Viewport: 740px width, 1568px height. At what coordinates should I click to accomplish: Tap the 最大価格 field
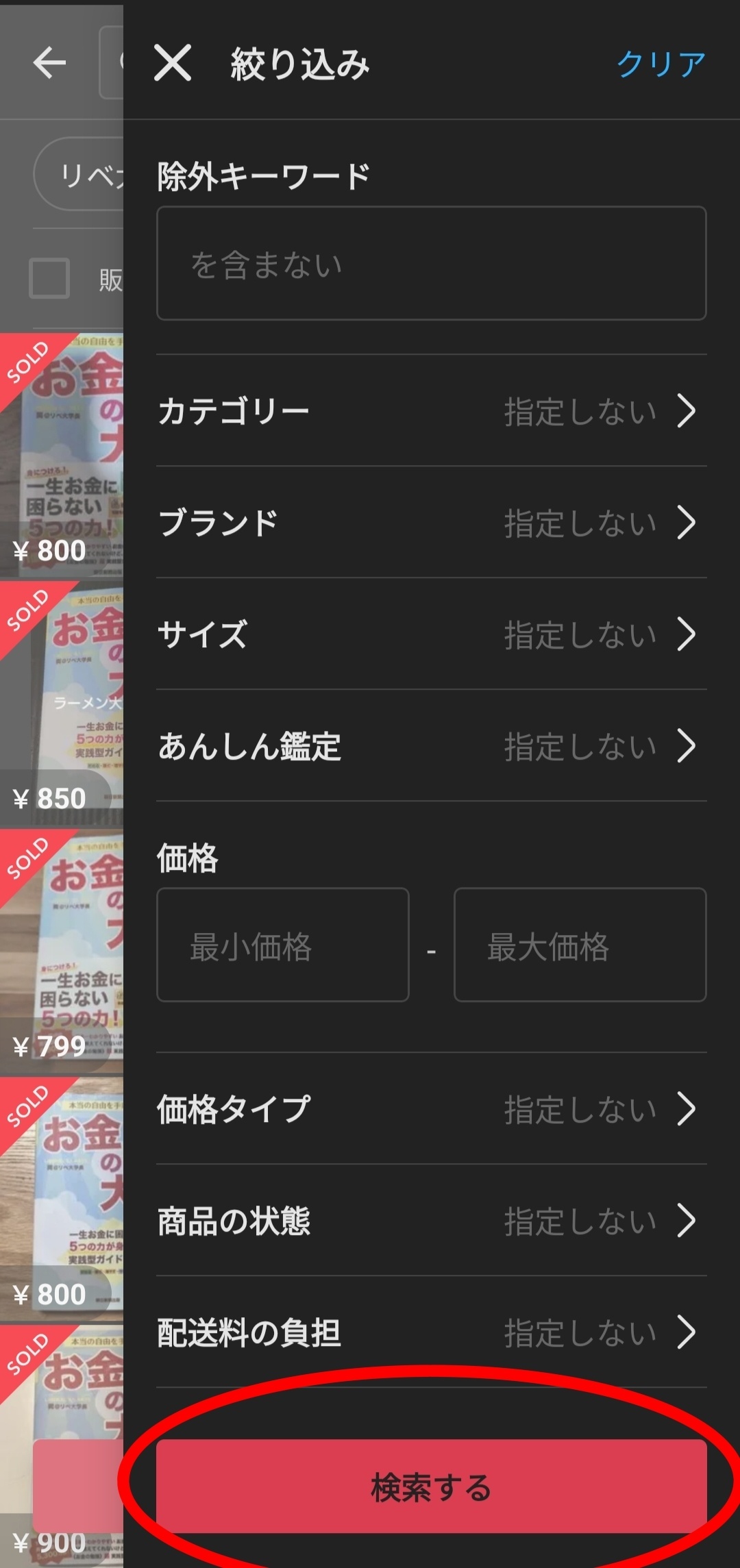tap(580, 945)
